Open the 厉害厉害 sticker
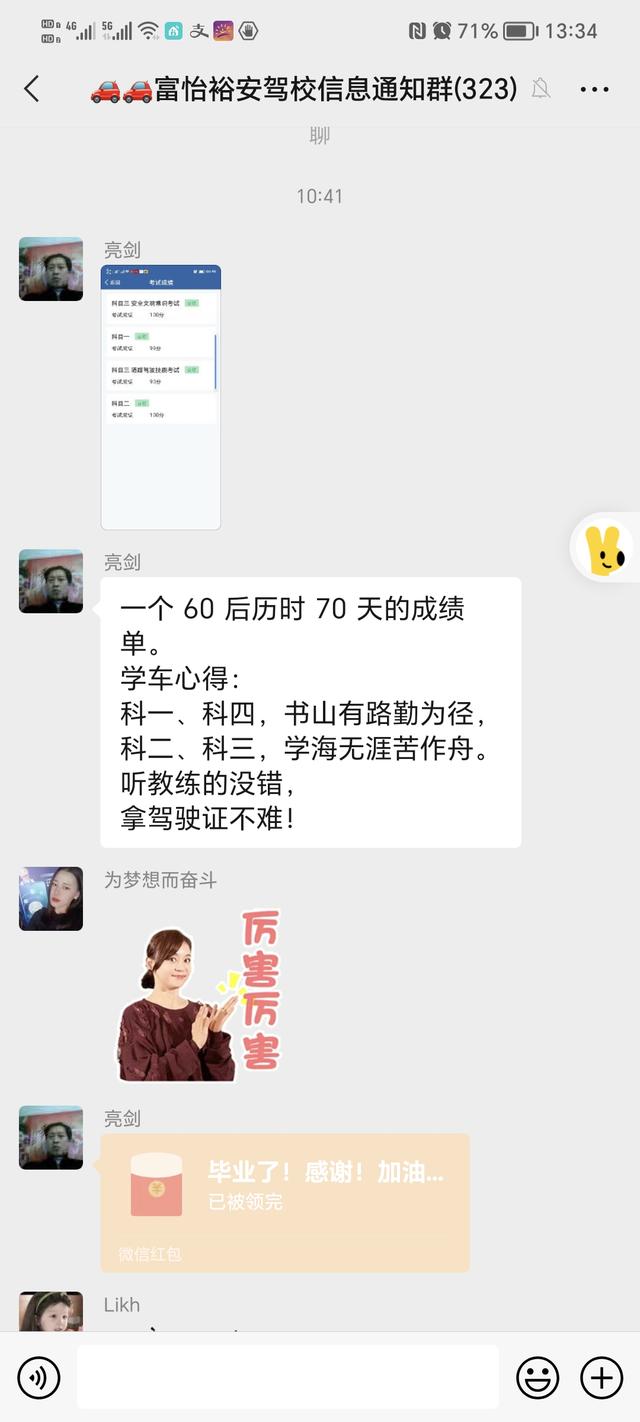Viewport: 640px width, 1422px height. pos(200,993)
